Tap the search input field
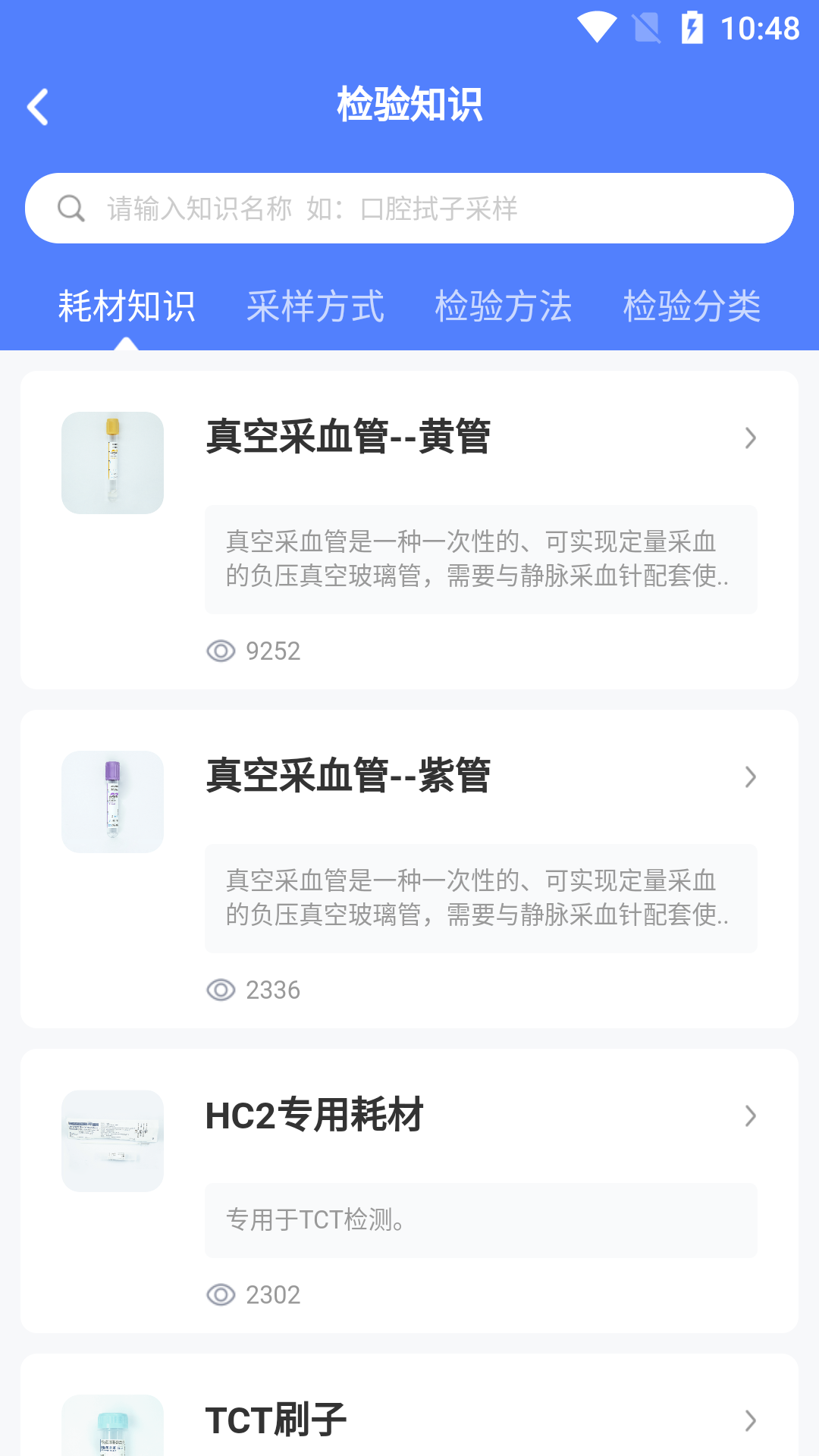The image size is (819, 1456). coord(409,207)
